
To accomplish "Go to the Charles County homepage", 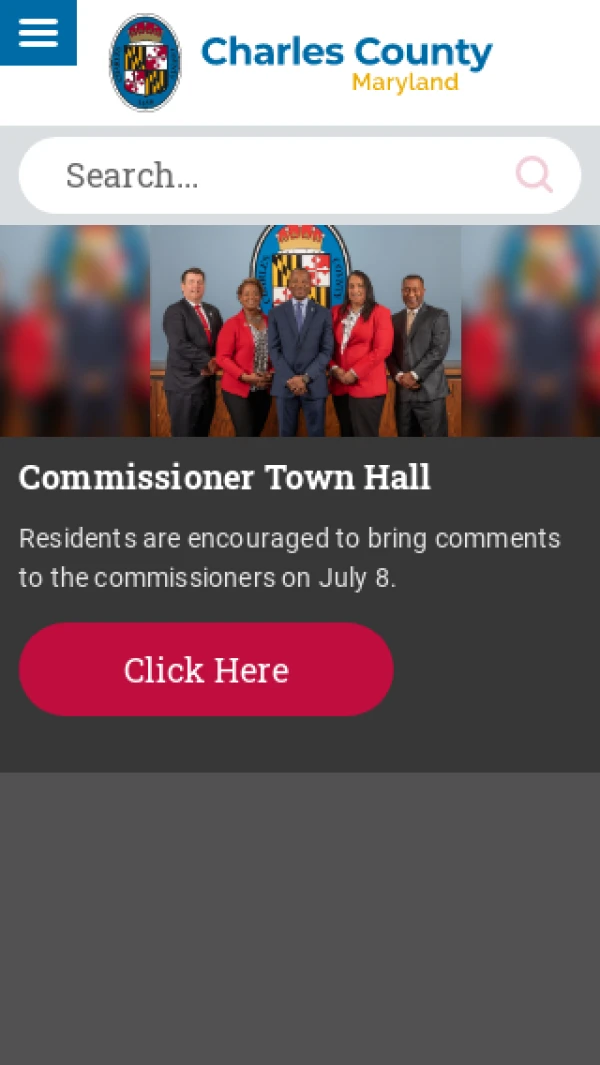I will point(300,63).
